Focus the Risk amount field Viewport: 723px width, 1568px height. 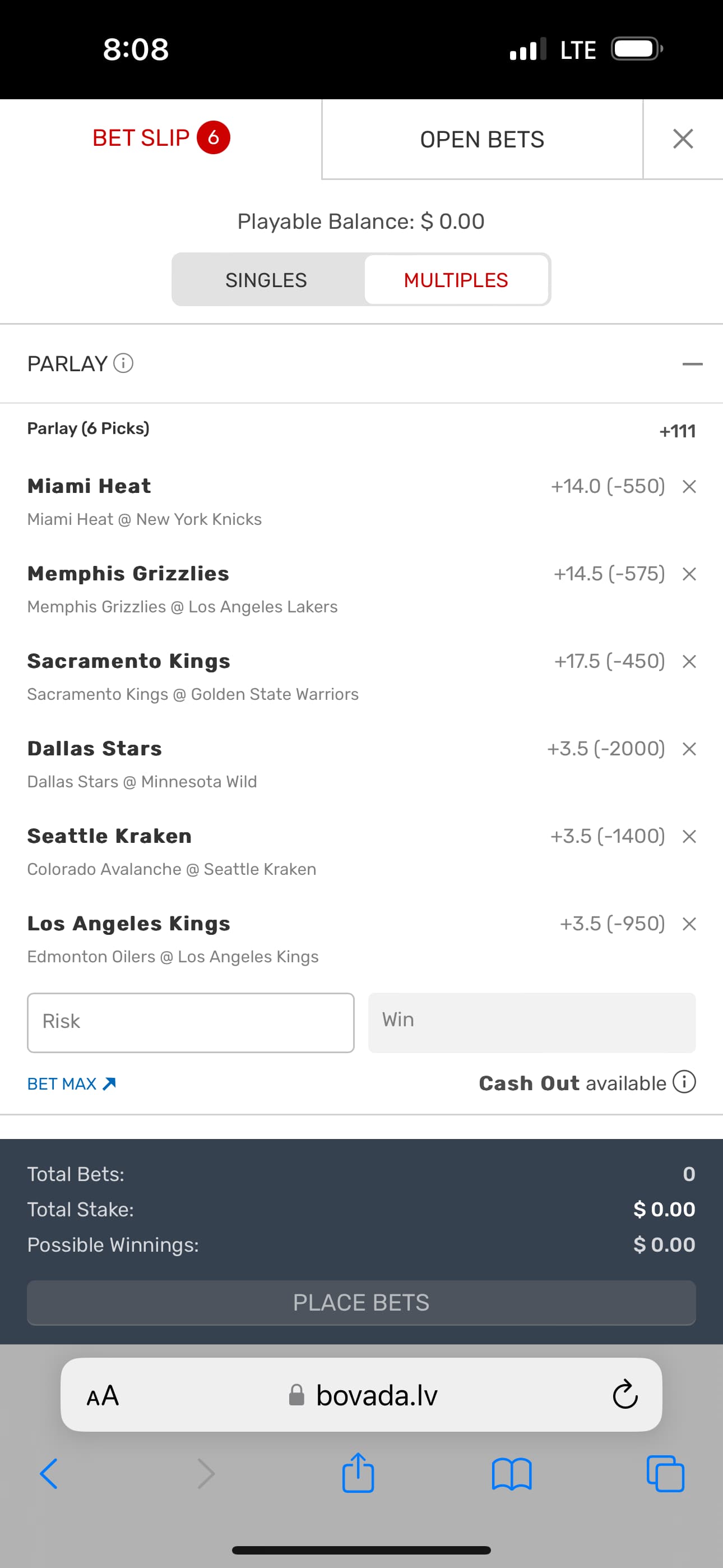(x=191, y=1022)
